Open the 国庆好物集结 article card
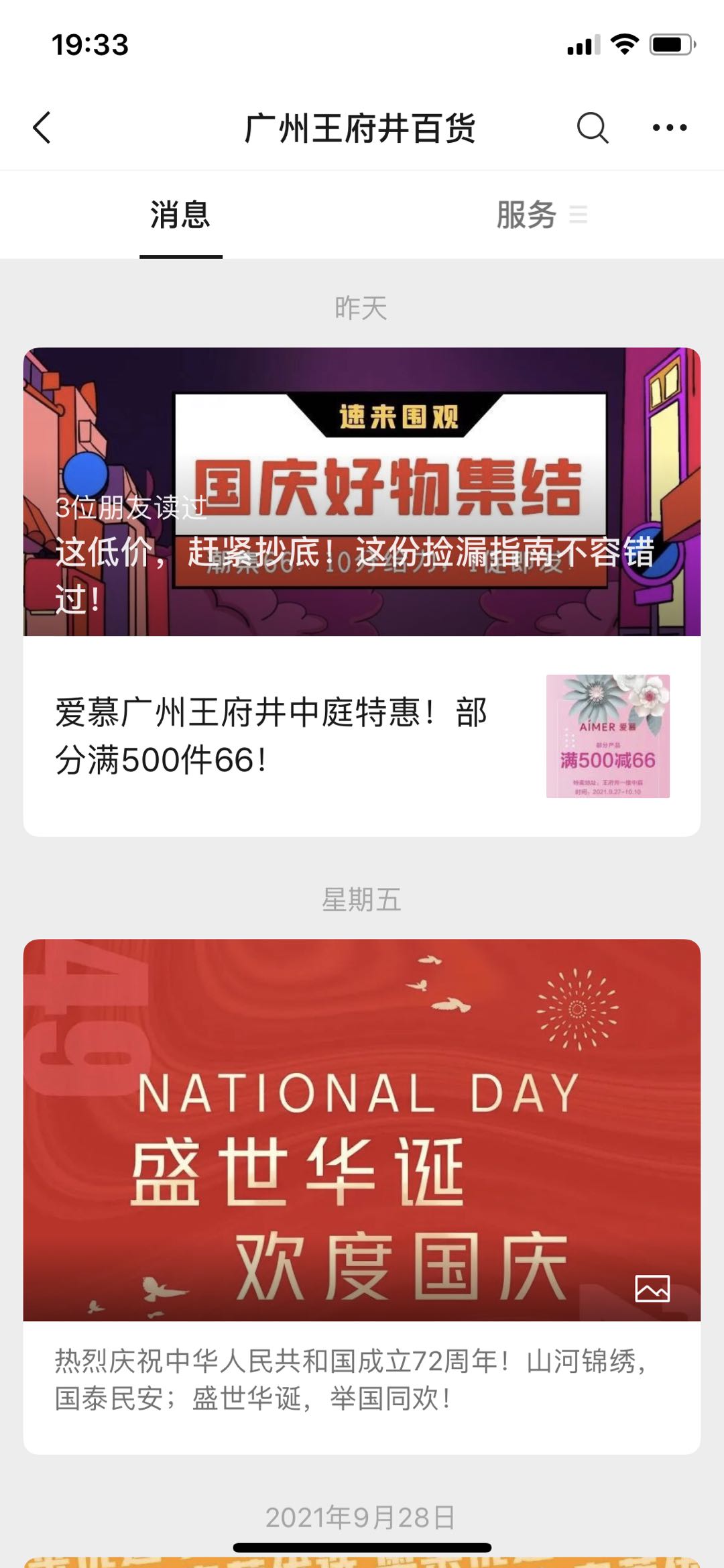 362,491
